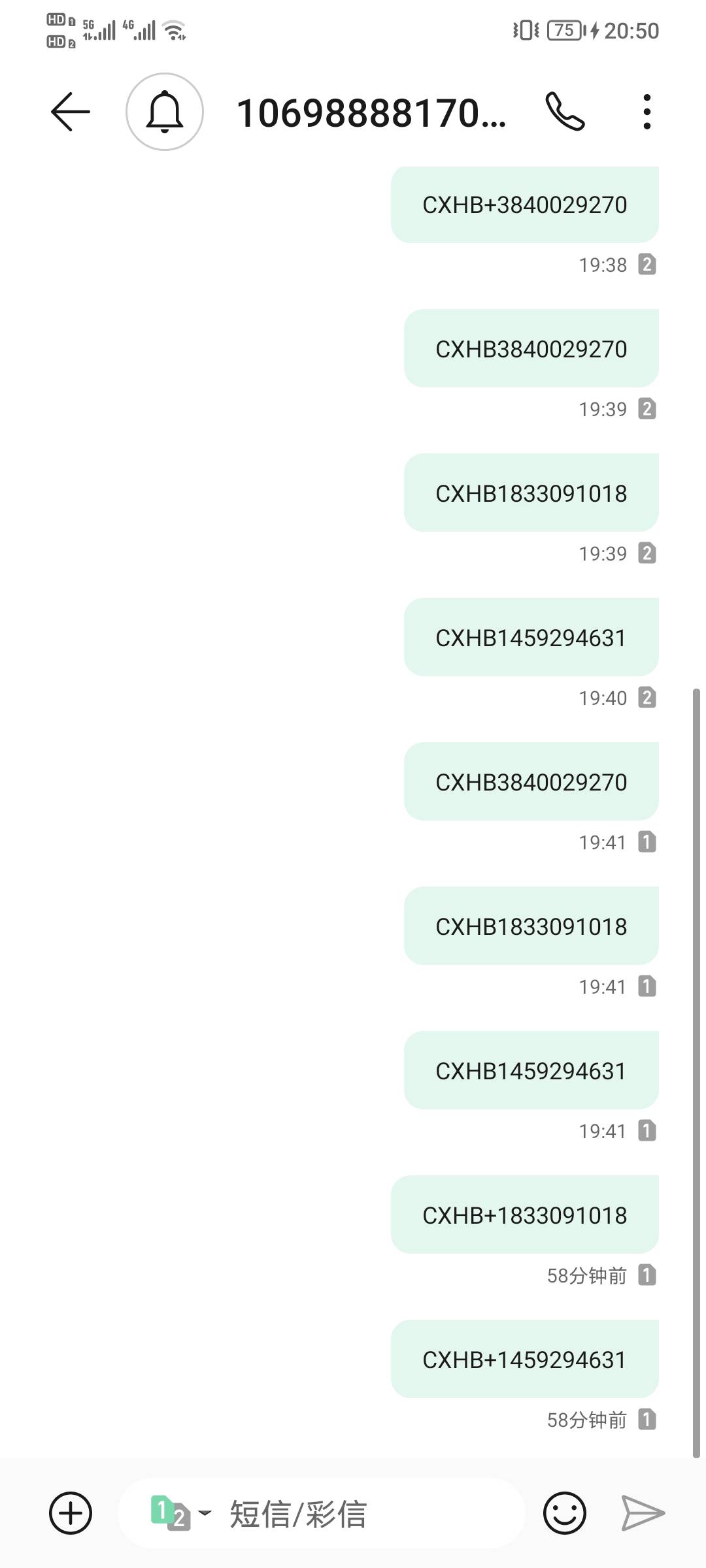Screen dimensions: 706x1568
Task: Send the message with the arrow icon
Action: (643, 1513)
